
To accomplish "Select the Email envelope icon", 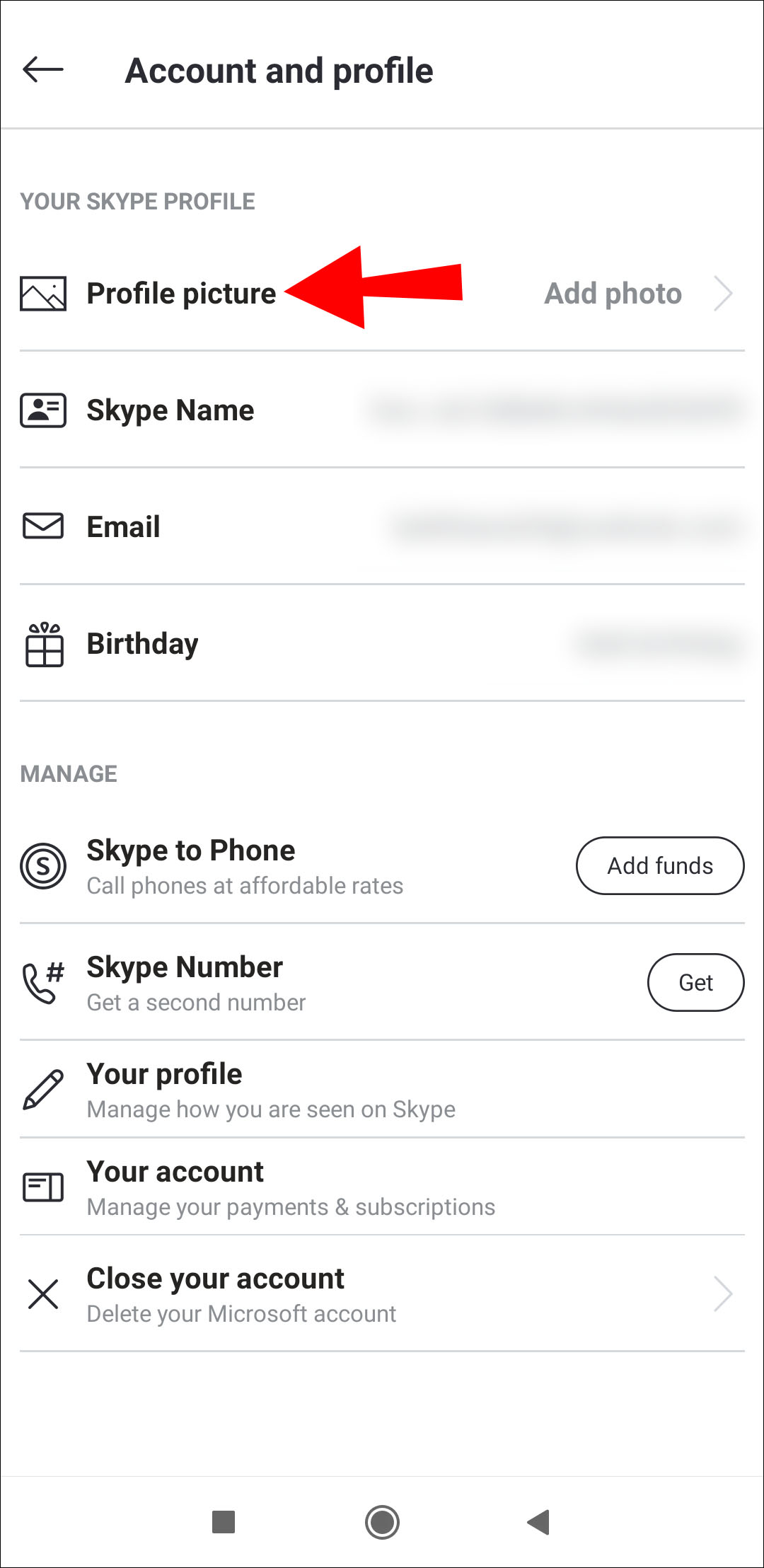I will coord(41,526).
